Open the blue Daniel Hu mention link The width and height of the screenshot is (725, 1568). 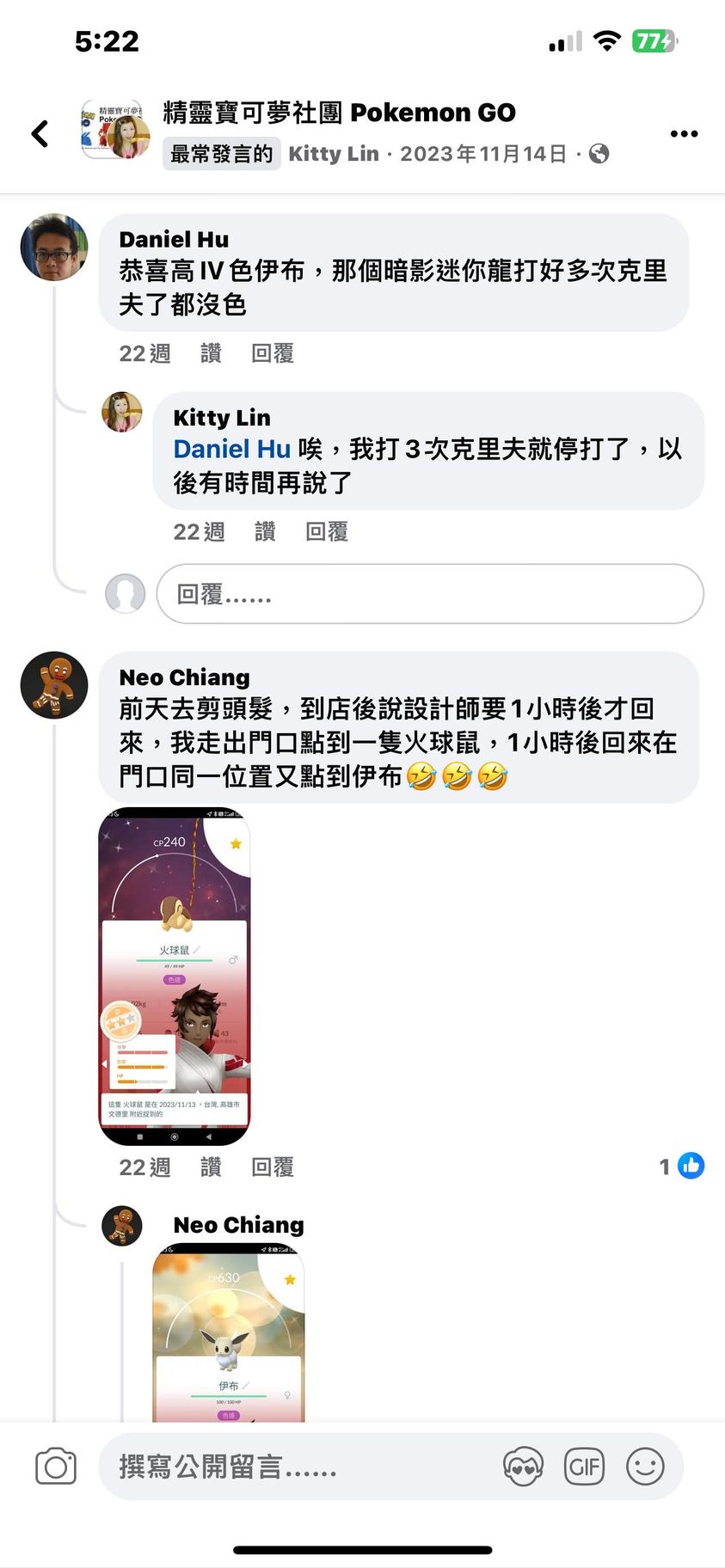click(x=231, y=449)
